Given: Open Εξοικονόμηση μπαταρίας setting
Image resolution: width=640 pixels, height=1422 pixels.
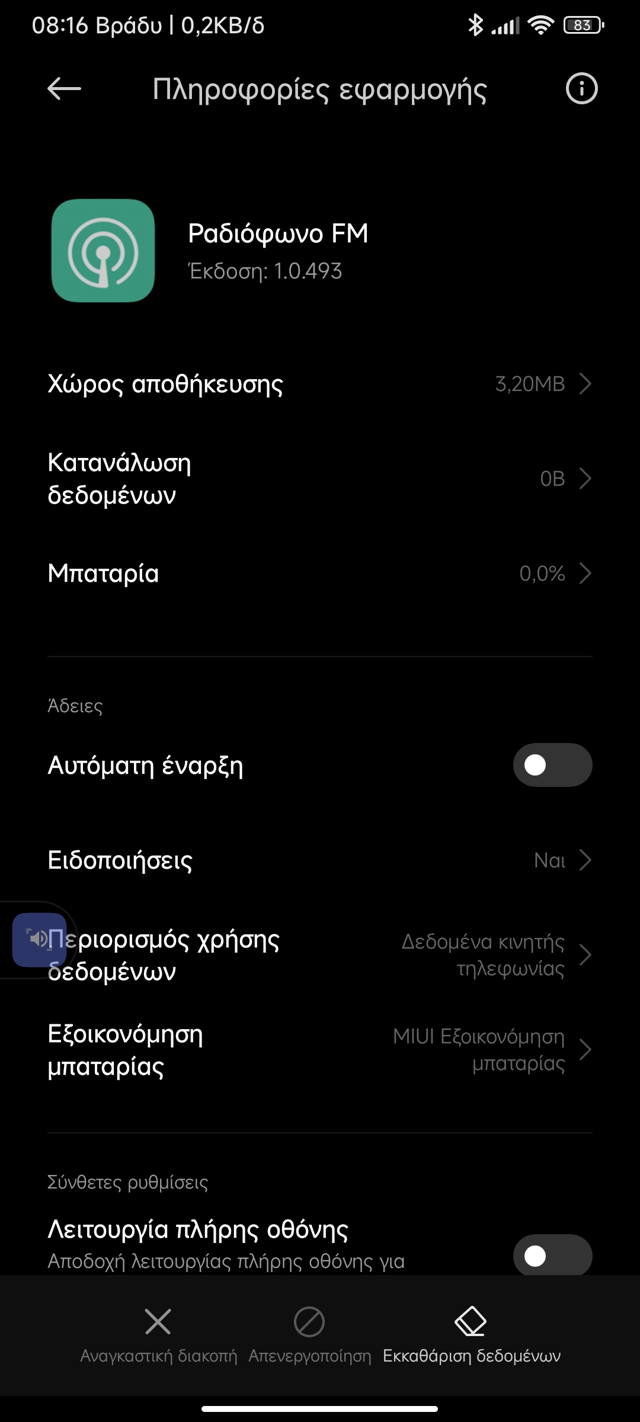Looking at the screenshot, I should (320, 1050).
